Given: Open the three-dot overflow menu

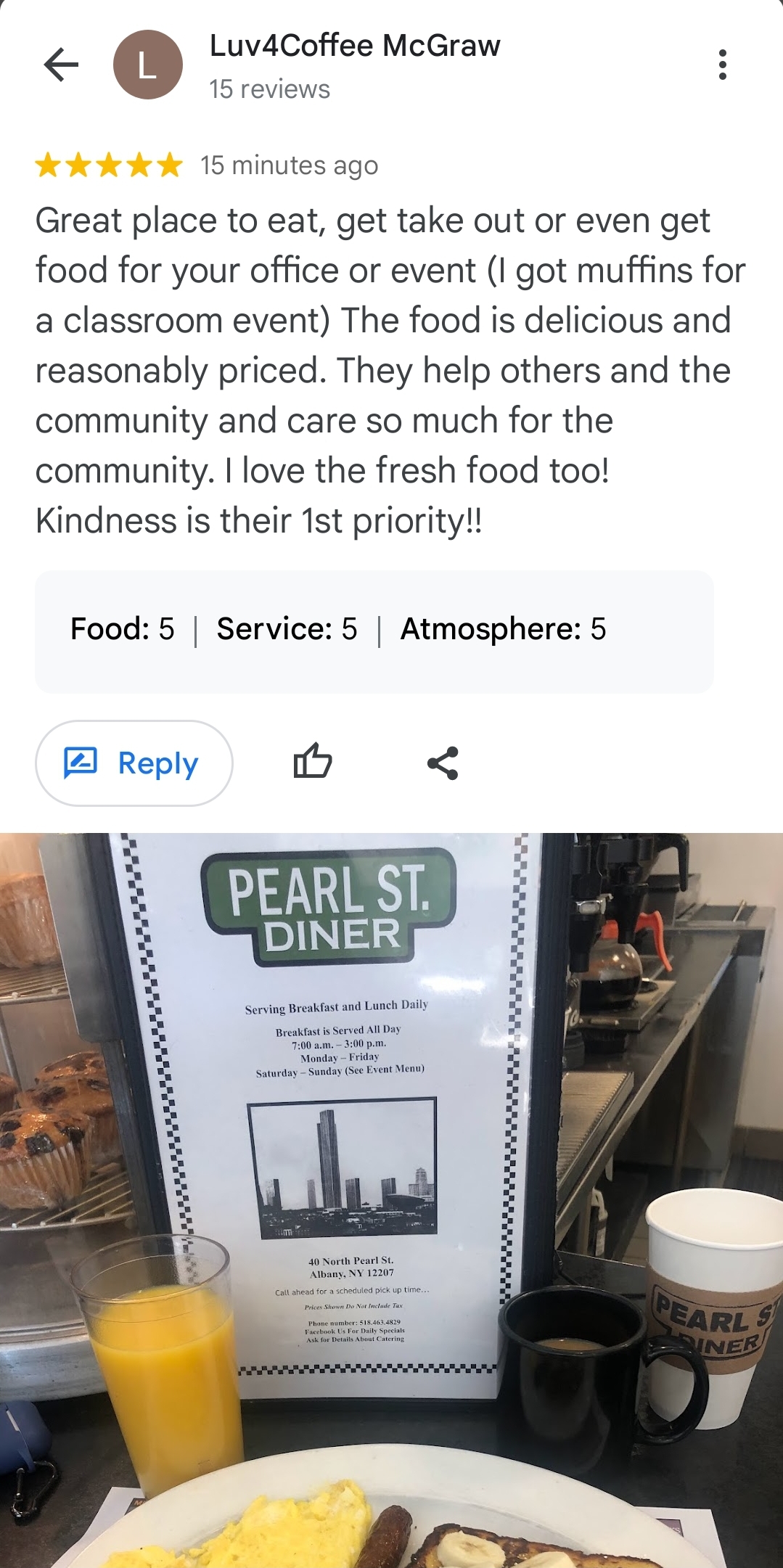Looking at the screenshot, I should (722, 65).
